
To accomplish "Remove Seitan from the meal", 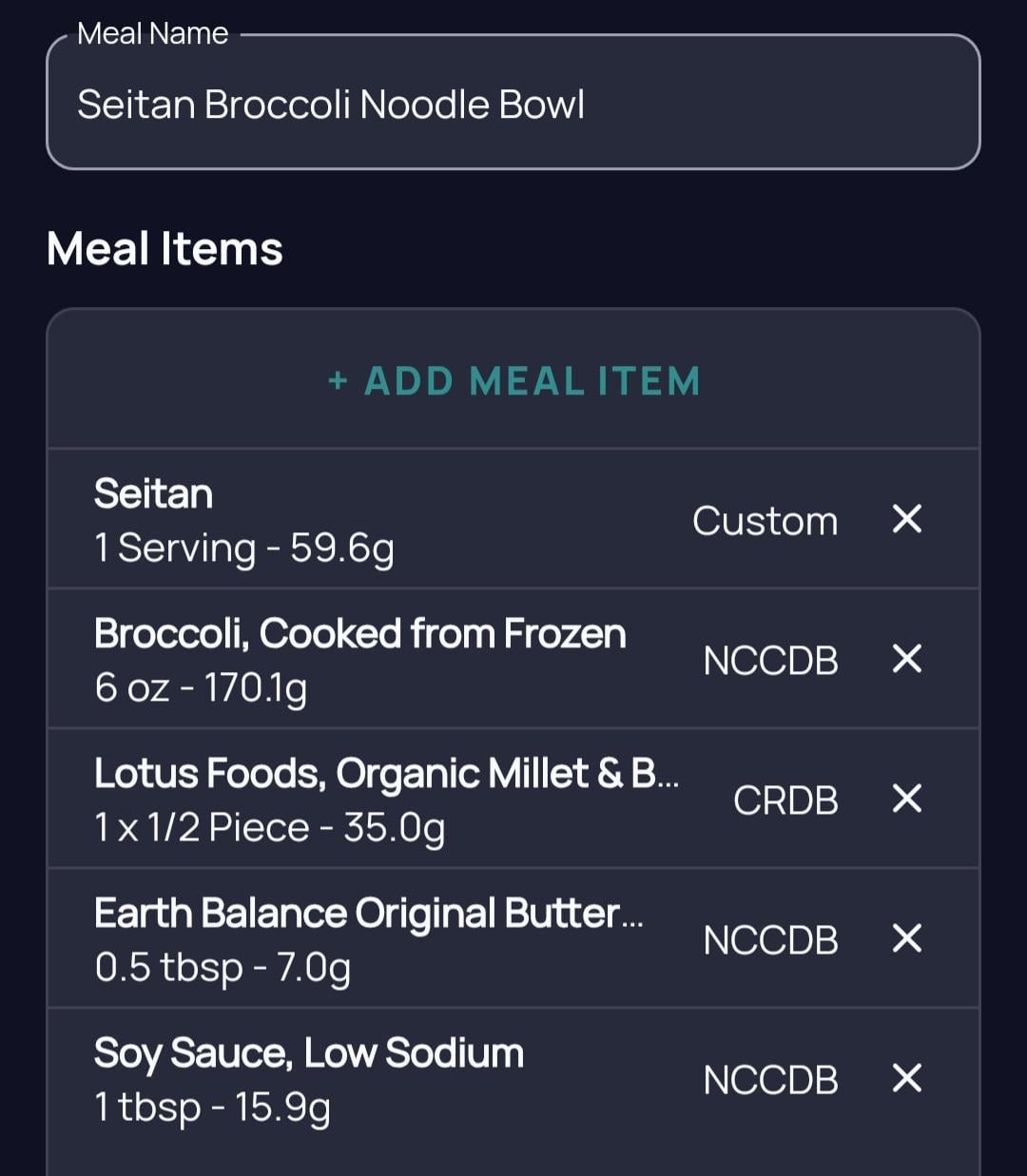I will point(907,519).
